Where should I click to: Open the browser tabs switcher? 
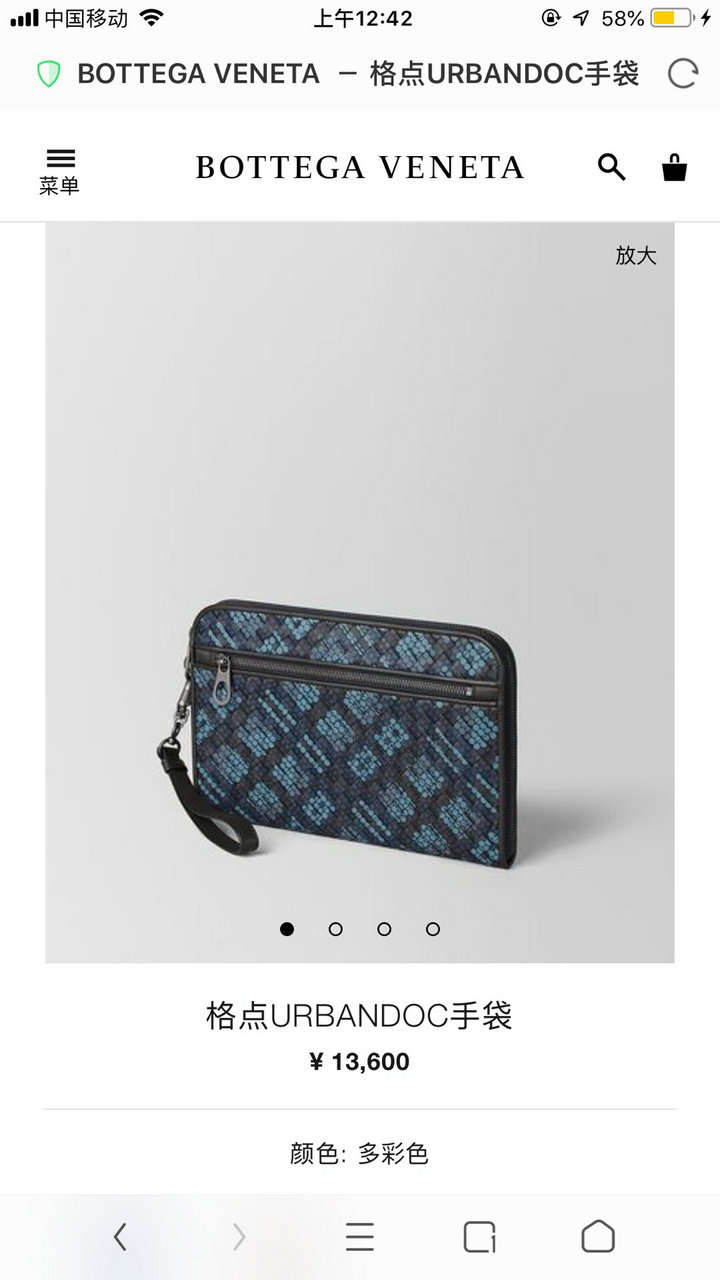(x=480, y=1237)
